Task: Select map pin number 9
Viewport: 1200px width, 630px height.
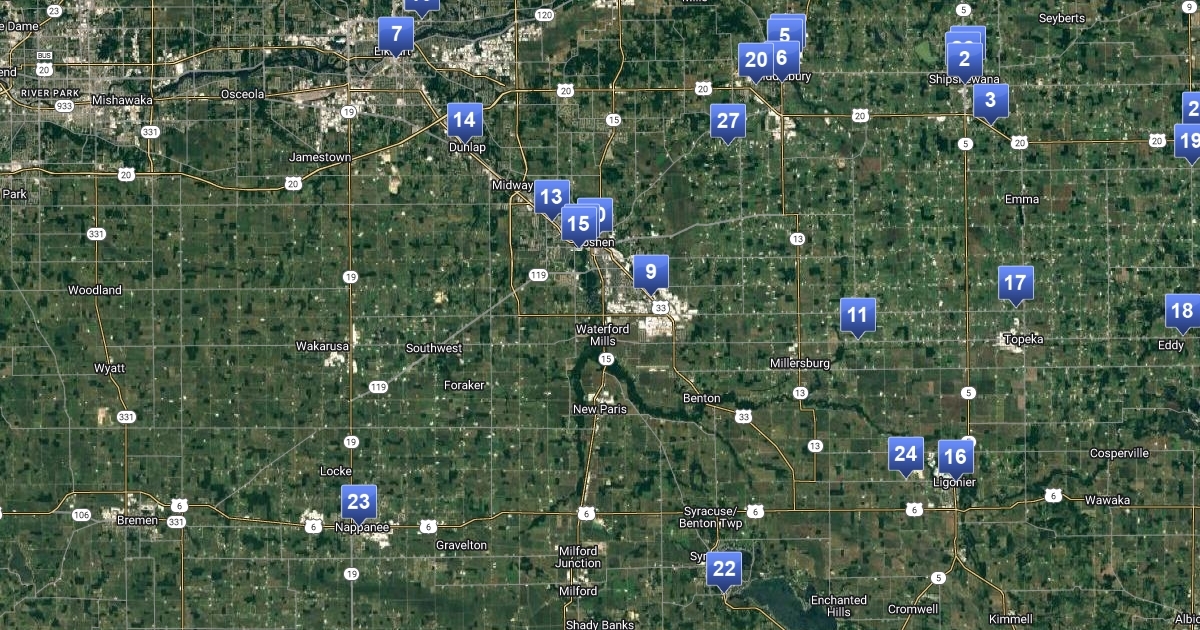Action: pyautogui.click(x=650, y=271)
